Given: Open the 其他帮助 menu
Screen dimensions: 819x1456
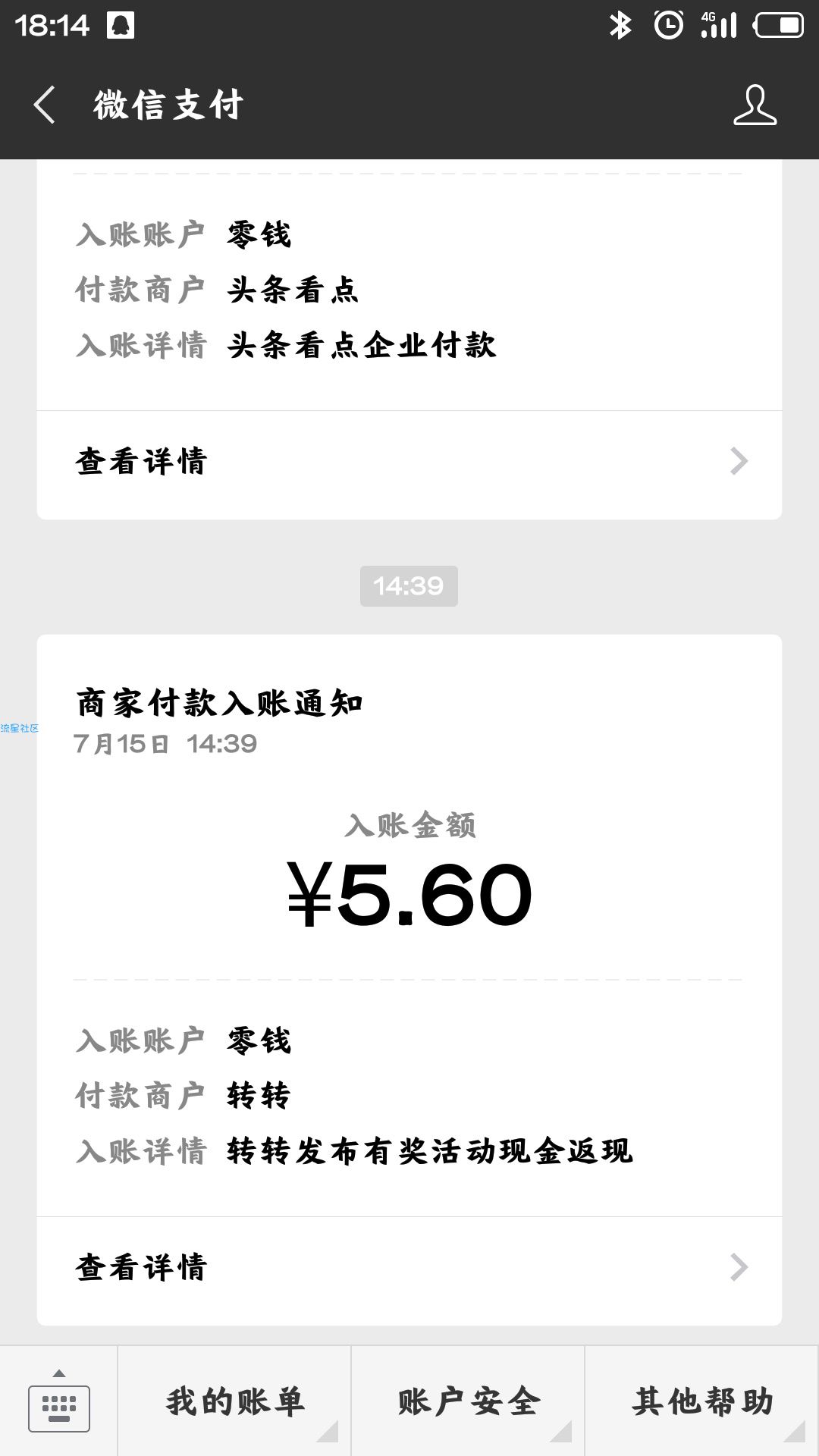Looking at the screenshot, I should [x=702, y=1401].
